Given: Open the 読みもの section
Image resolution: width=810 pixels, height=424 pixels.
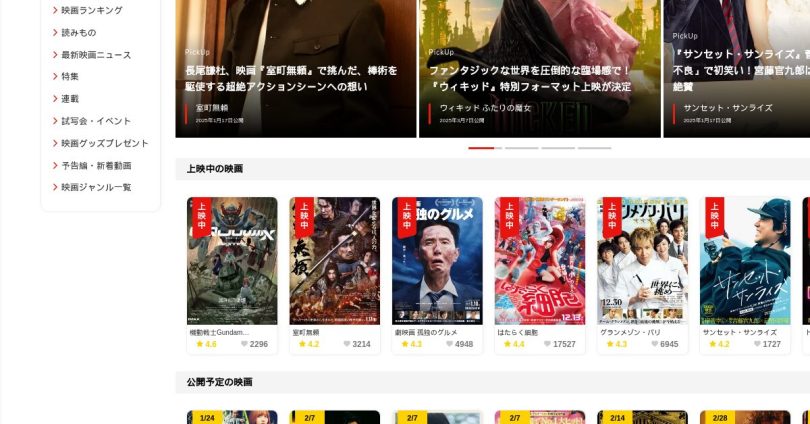Looking at the screenshot, I should coord(78,32).
